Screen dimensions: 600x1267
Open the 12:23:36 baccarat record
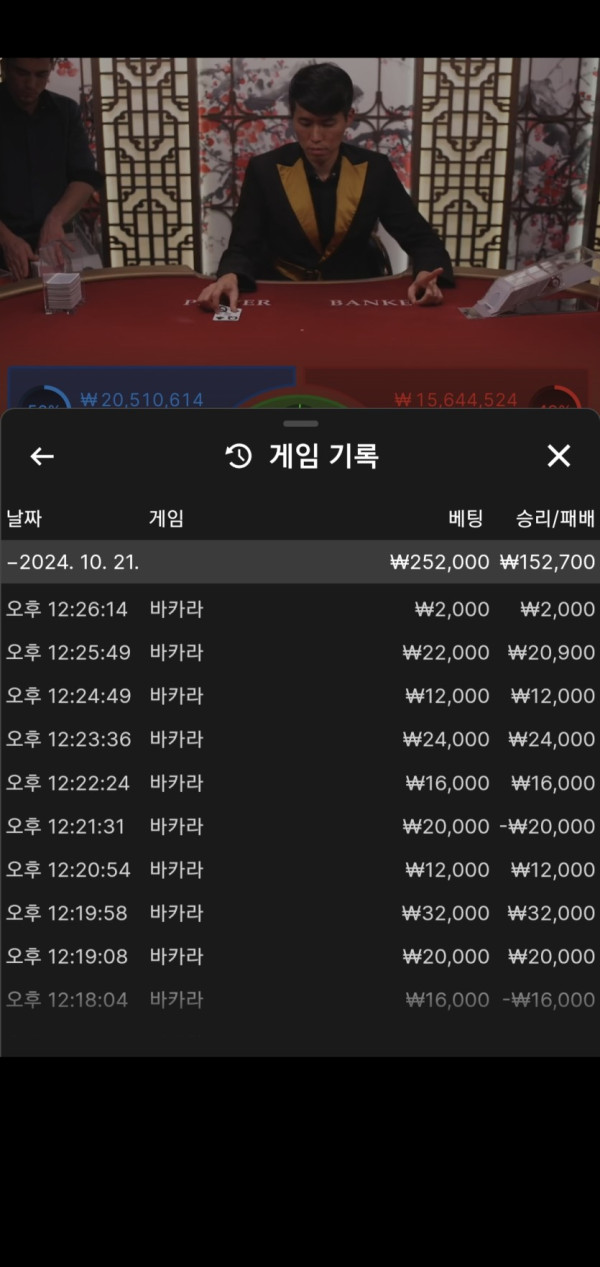[300, 739]
